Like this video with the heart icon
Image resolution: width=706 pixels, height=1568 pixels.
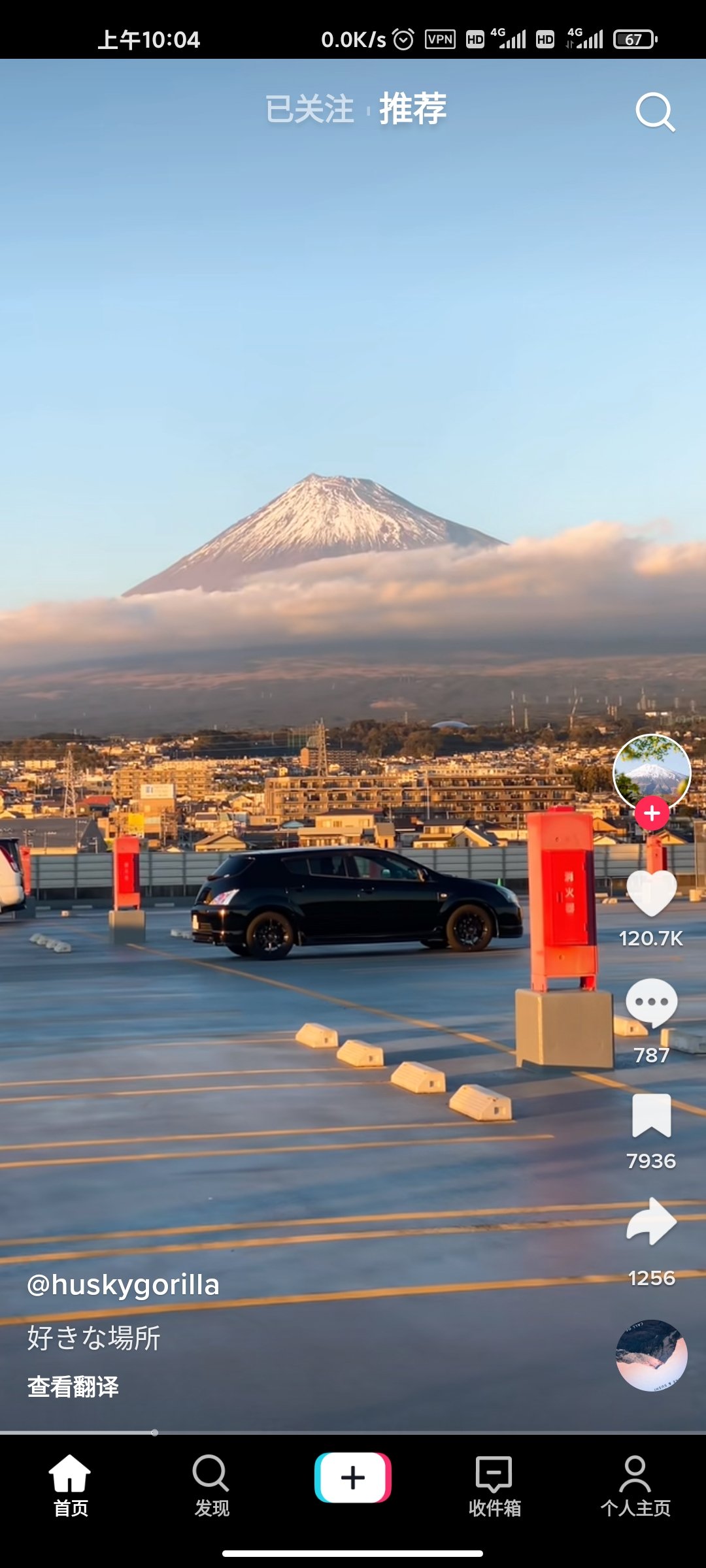click(x=651, y=894)
